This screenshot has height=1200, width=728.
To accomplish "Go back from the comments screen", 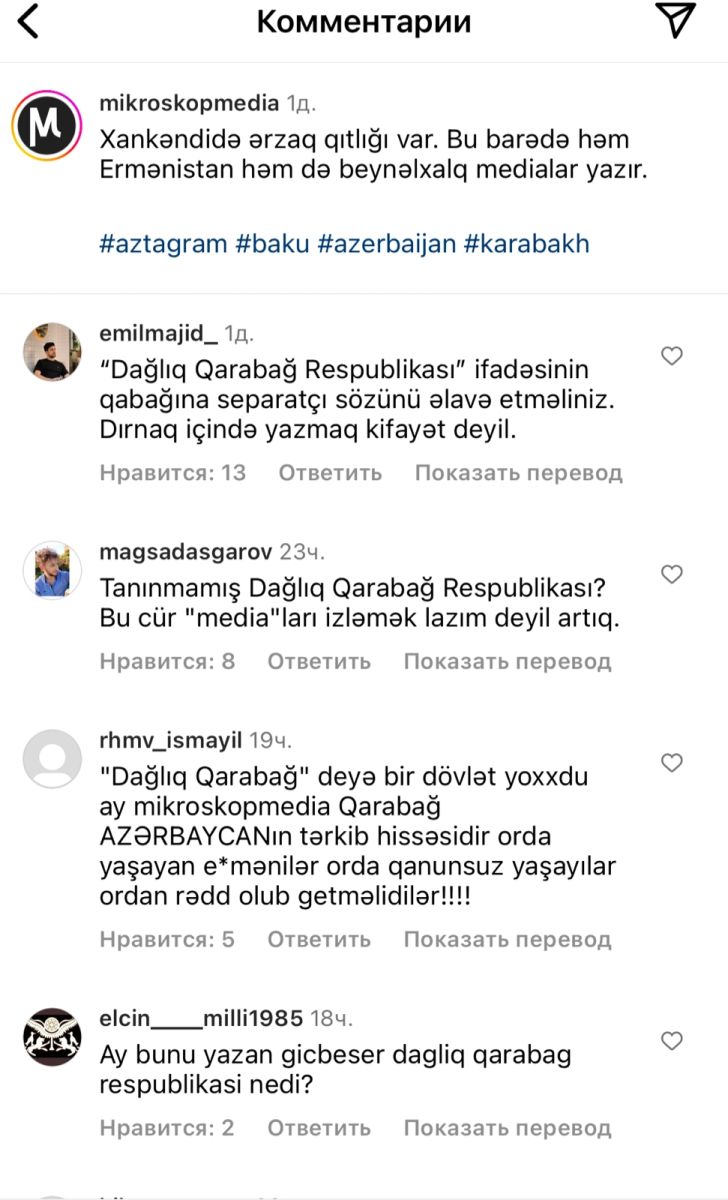I will pyautogui.click(x=28, y=22).
